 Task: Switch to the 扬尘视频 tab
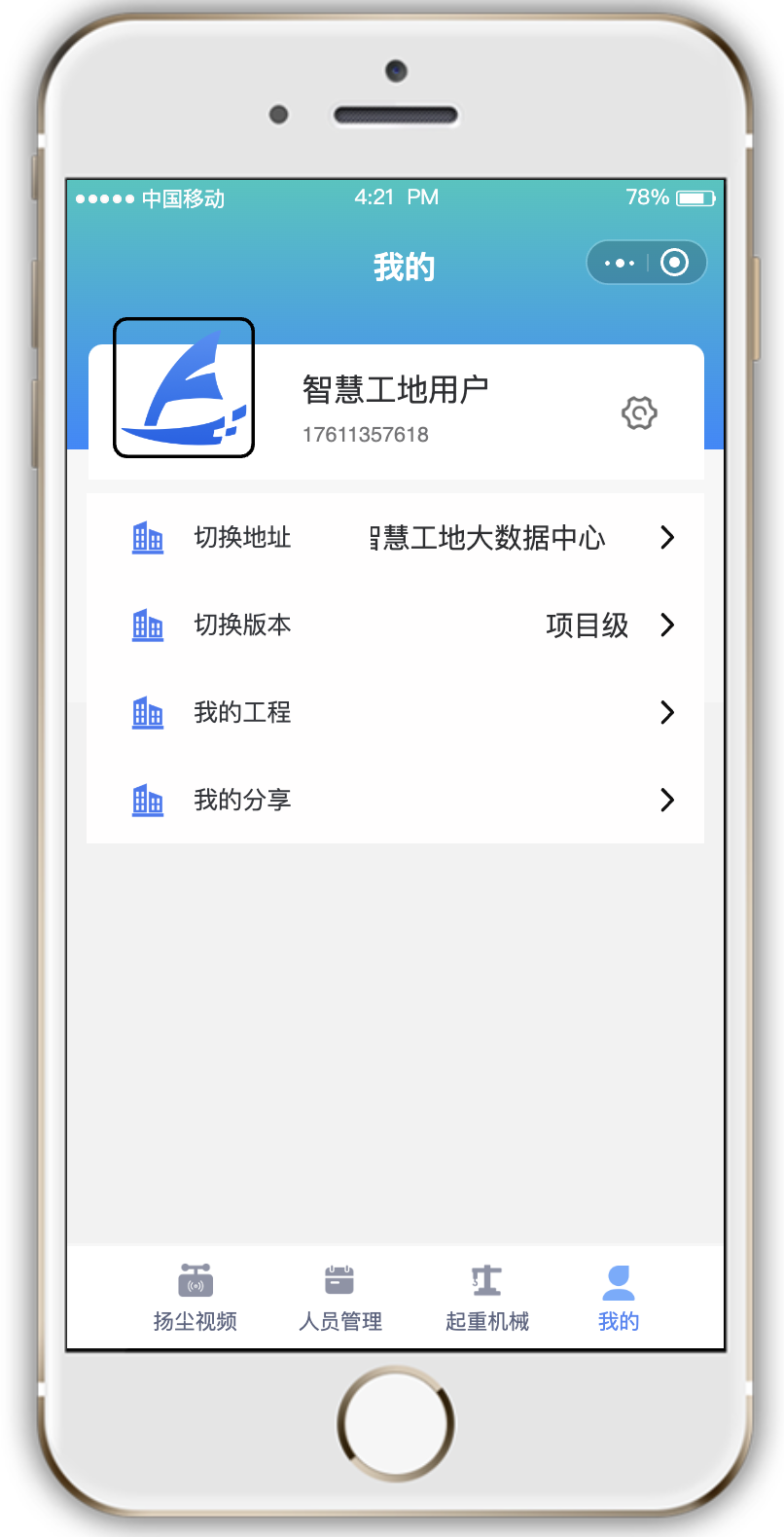click(x=196, y=1298)
